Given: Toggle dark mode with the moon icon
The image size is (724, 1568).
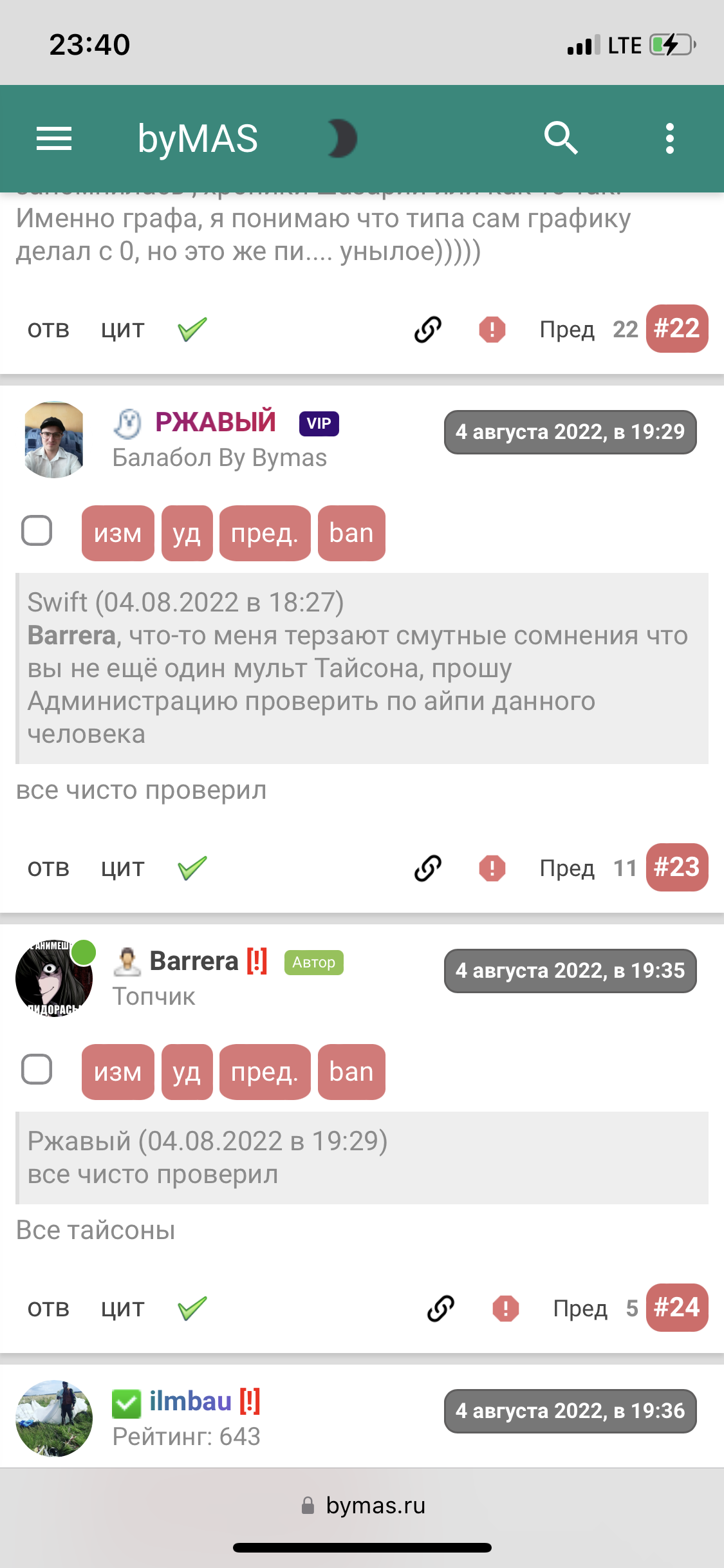Looking at the screenshot, I should pyautogui.click(x=342, y=138).
